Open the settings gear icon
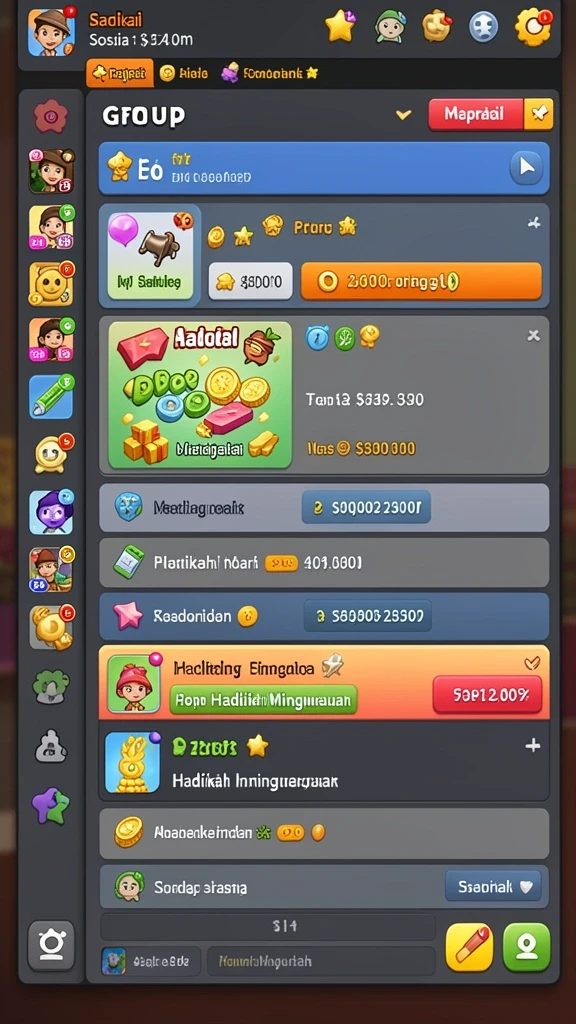576x1024 pixels. coord(532,27)
